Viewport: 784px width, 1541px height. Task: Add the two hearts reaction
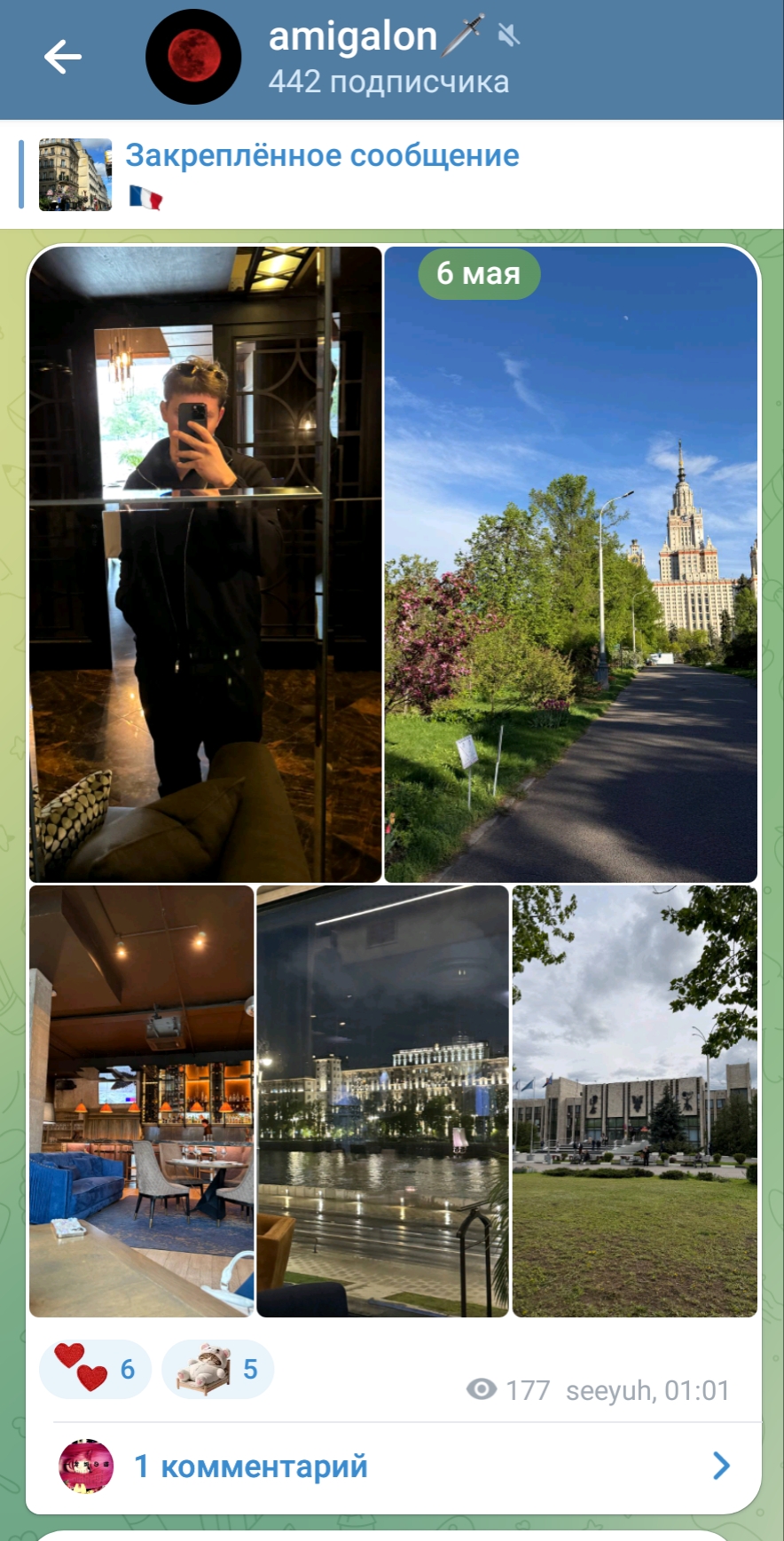pos(95,1369)
